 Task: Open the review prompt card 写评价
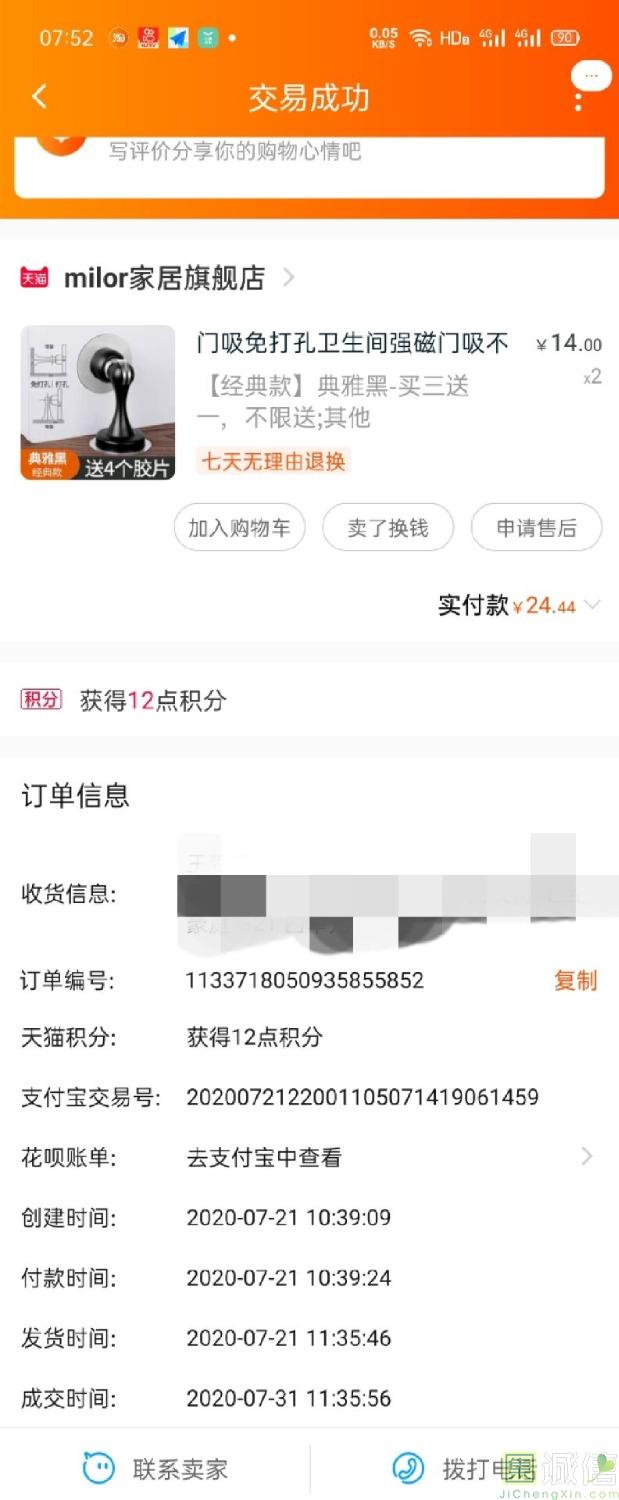(x=309, y=160)
